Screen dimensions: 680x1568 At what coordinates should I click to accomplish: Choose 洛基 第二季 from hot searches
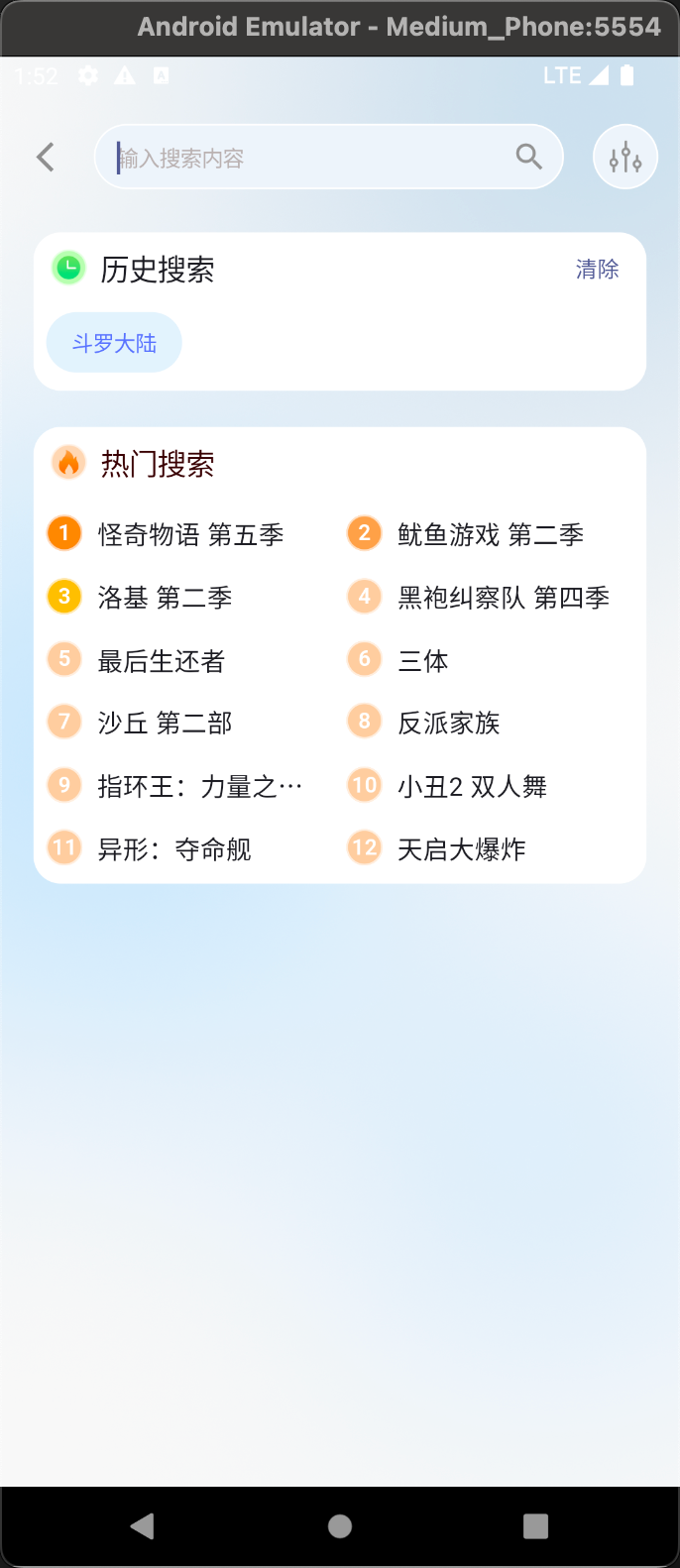point(165,598)
